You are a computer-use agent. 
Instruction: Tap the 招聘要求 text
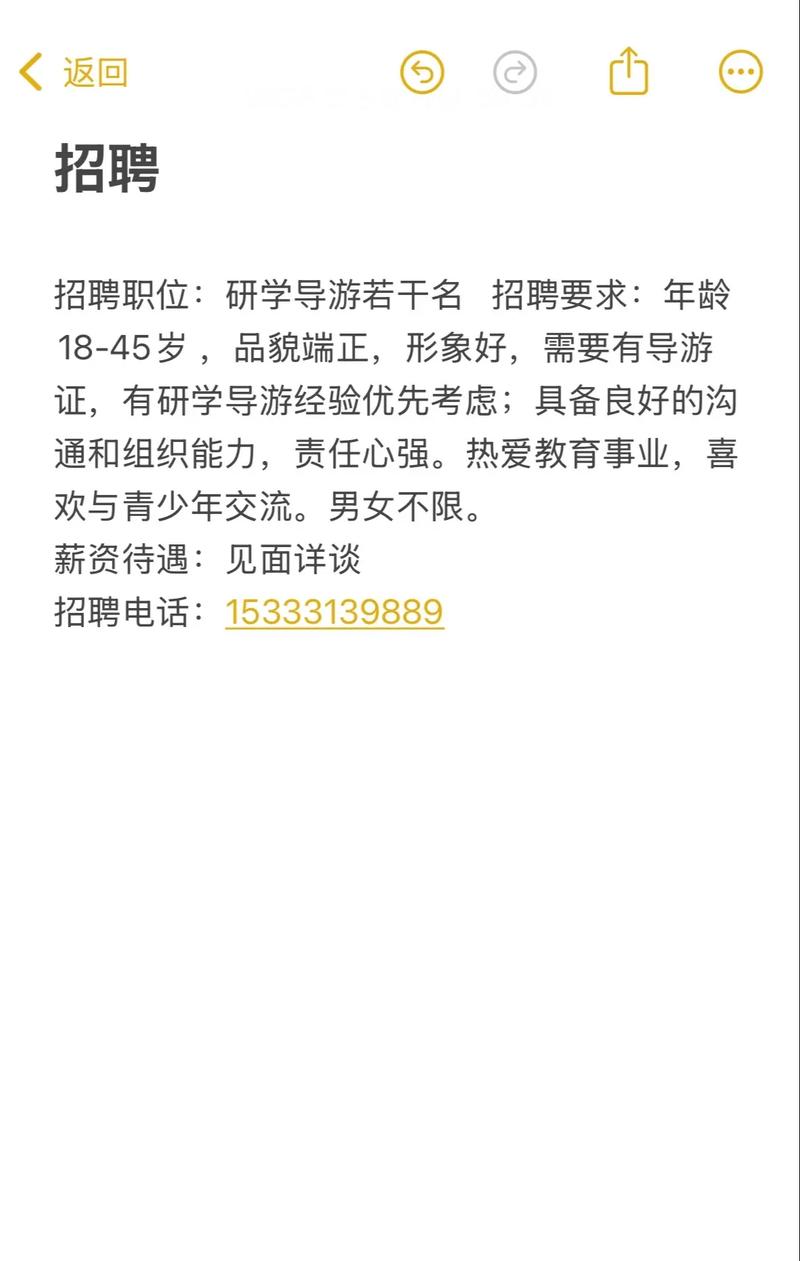pyautogui.click(x=555, y=296)
